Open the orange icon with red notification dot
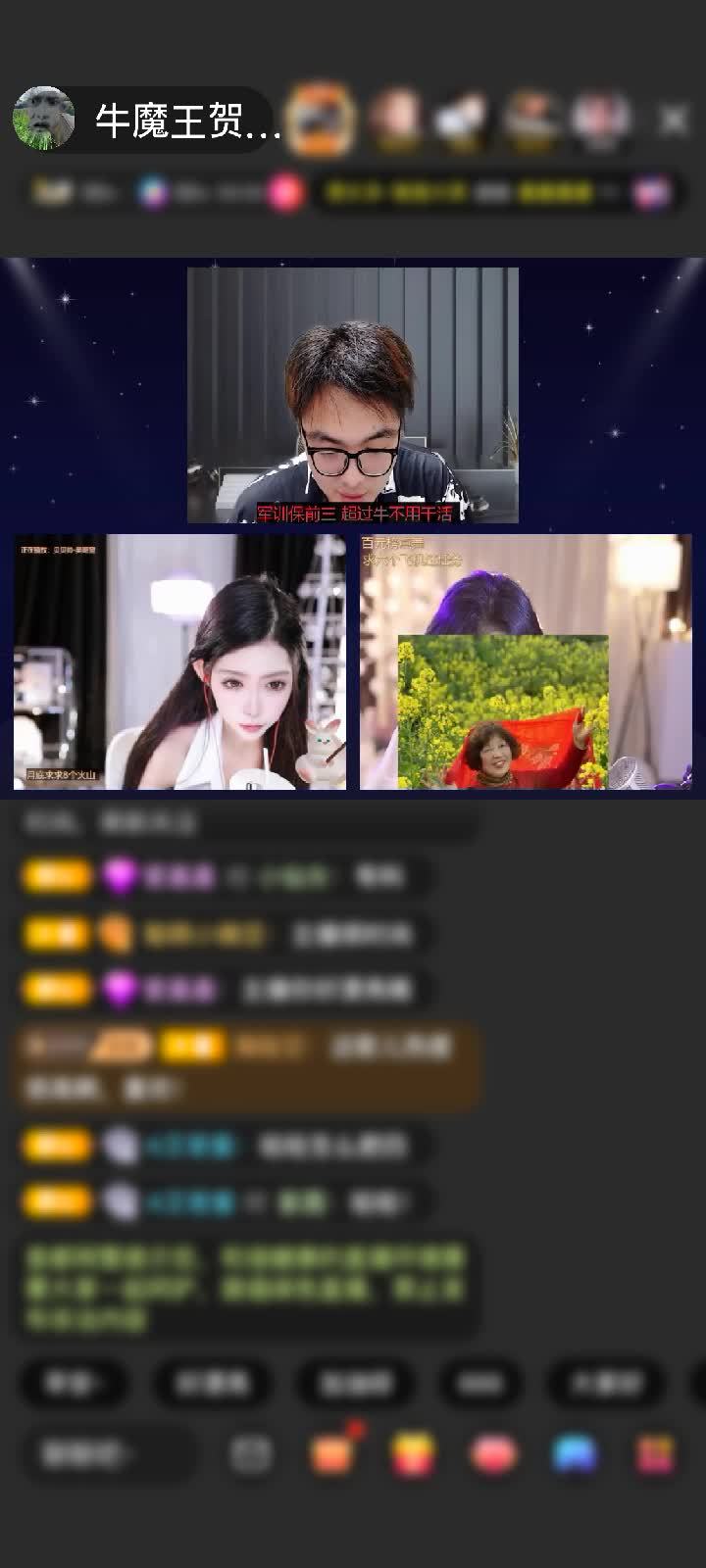706x1568 pixels. pos(332,1454)
